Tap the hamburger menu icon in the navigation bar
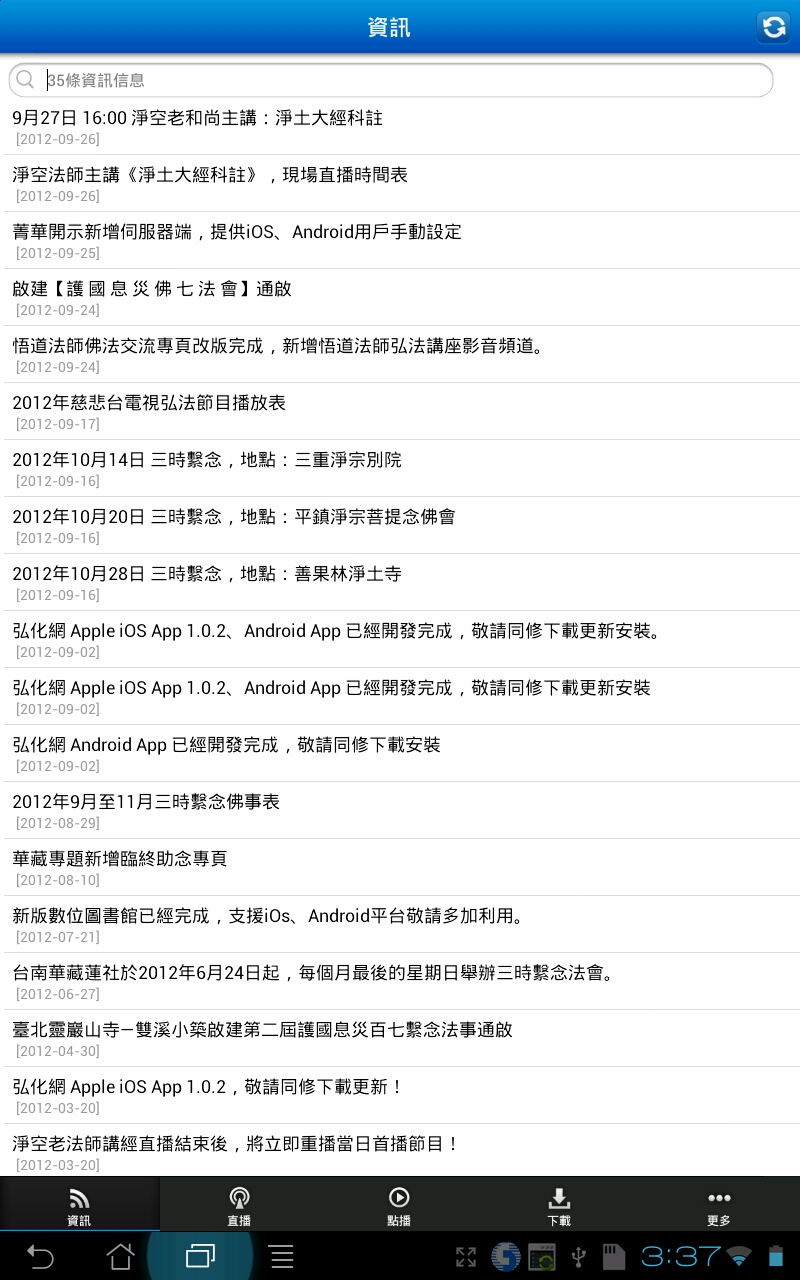The width and height of the screenshot is (800, 1280). [x=282, y=1256]
